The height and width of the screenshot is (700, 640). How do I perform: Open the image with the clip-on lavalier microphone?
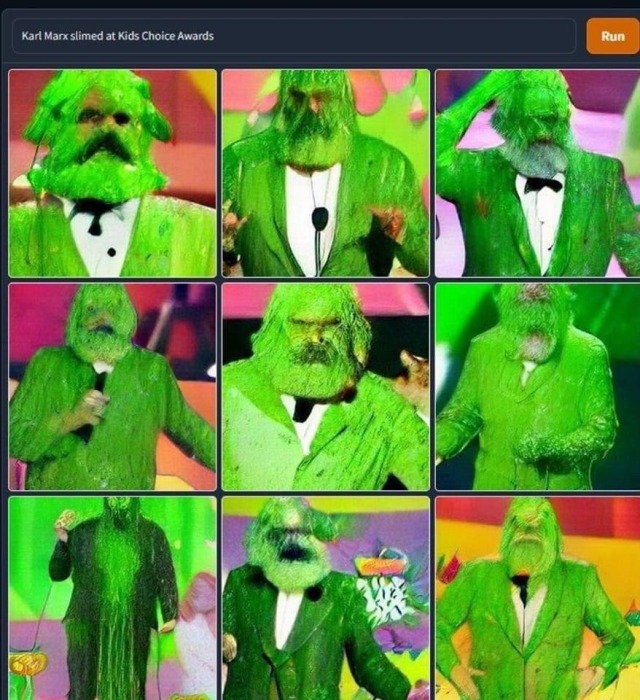pyautogui.click(x=325, y=173)
